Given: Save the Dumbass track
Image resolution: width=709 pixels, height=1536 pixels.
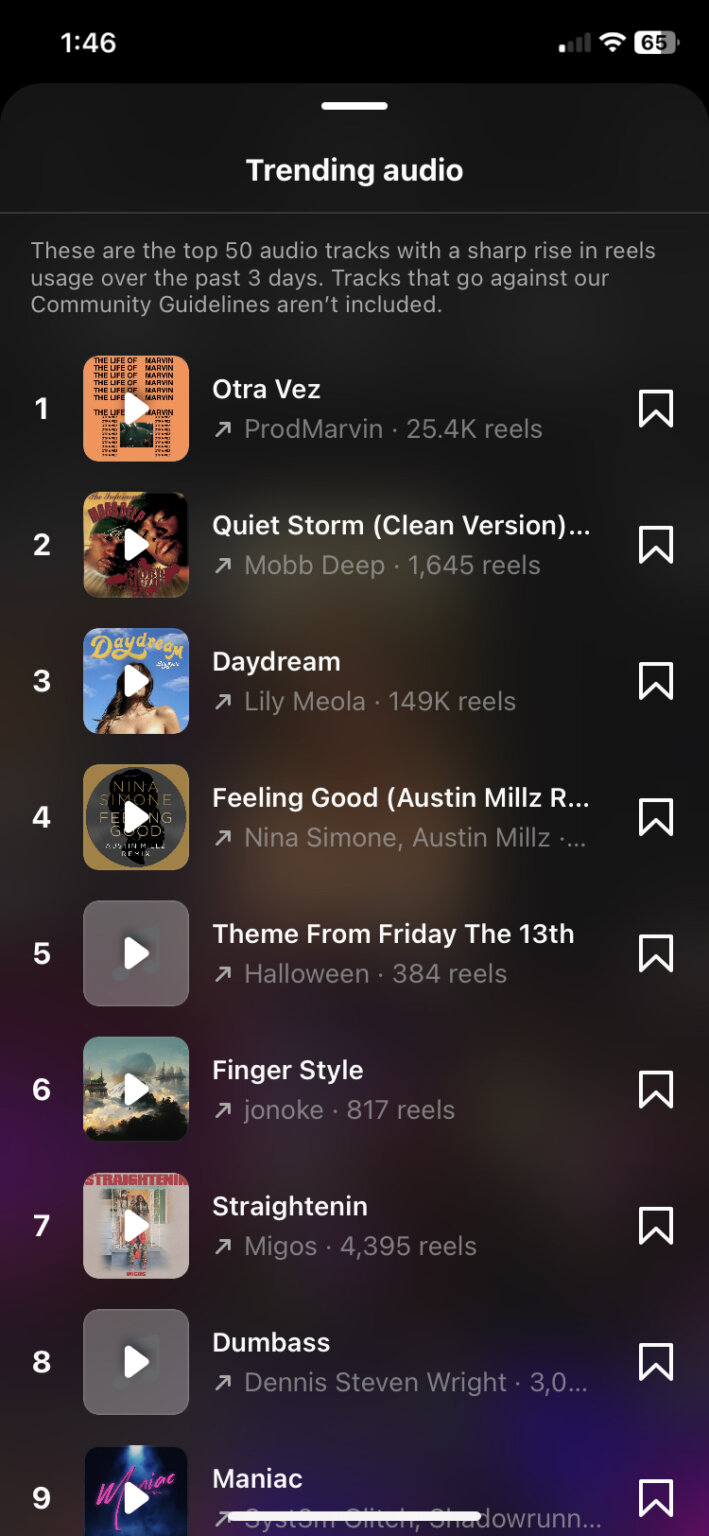Looking at the screenshot, I should (656, 1362).
